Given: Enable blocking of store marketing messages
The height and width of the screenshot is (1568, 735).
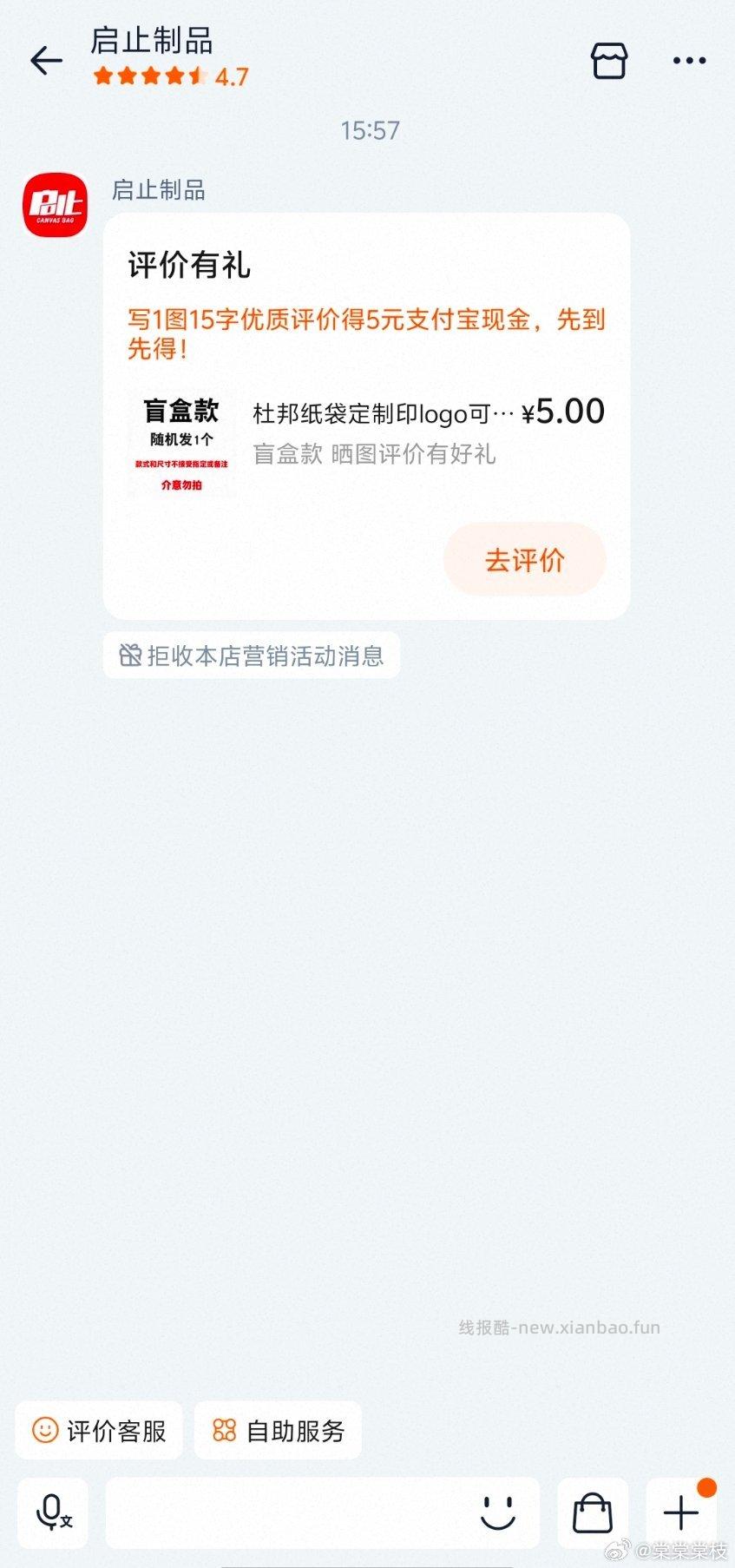Looking at the screenshot, I should [x=250, y=656].
